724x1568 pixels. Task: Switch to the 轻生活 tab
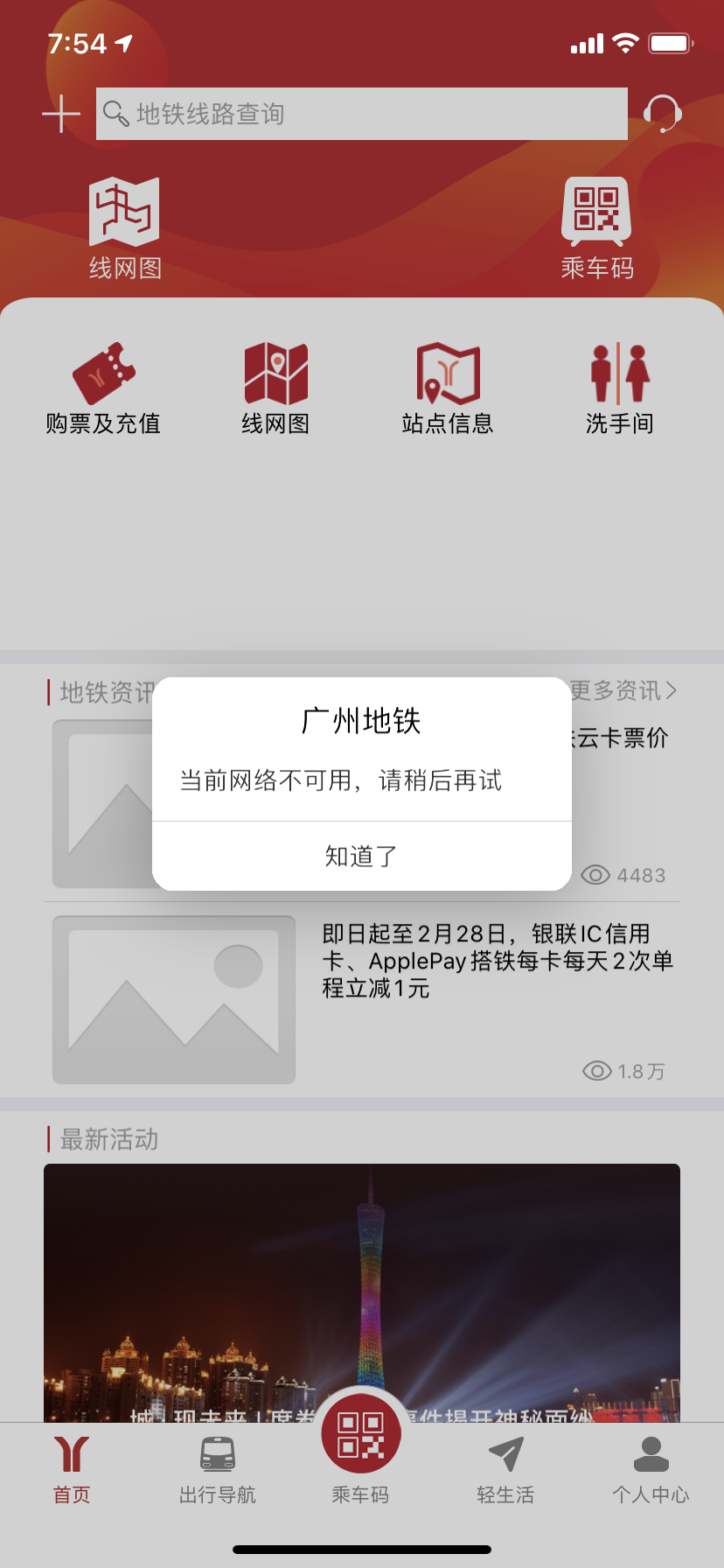coord(505,1470)
